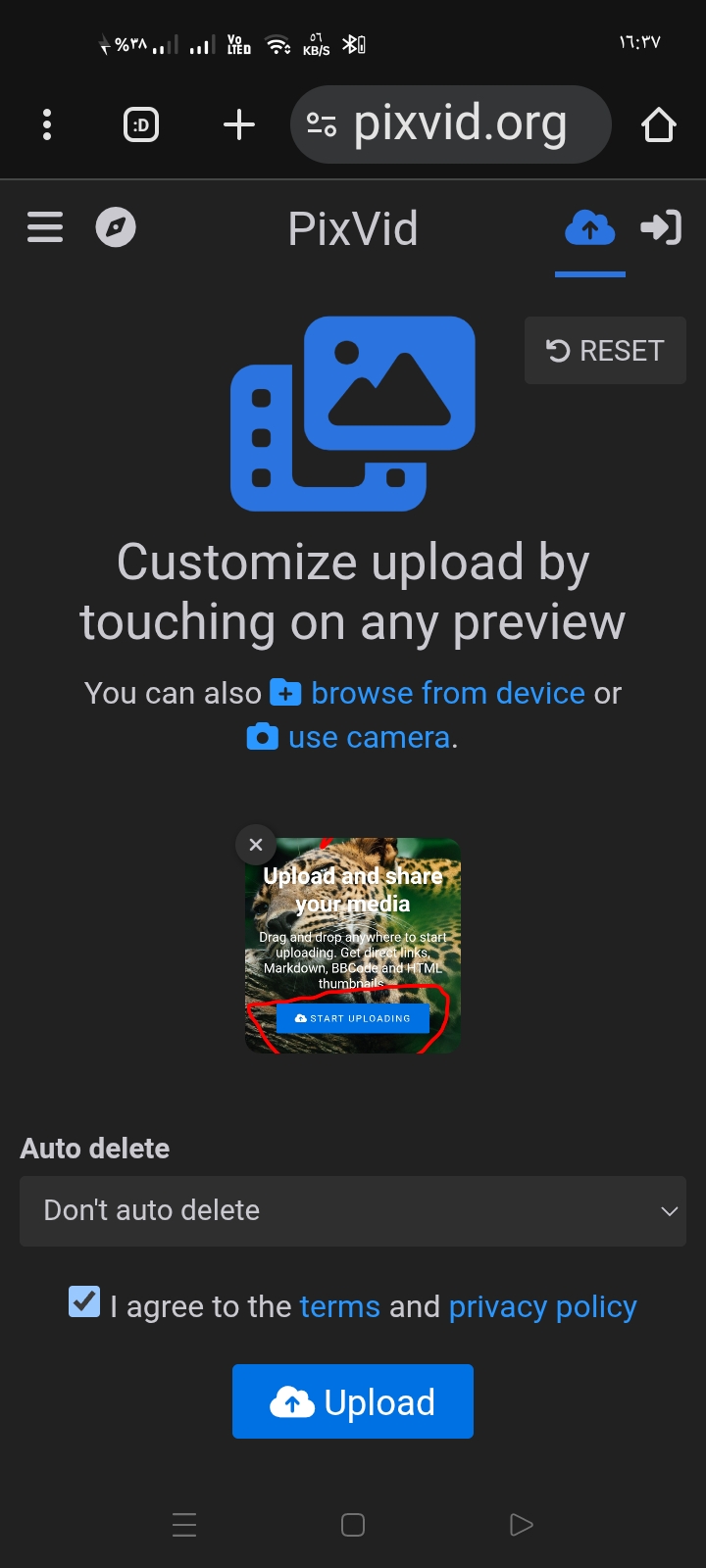Read the privacy policy

pos(542,1306)
